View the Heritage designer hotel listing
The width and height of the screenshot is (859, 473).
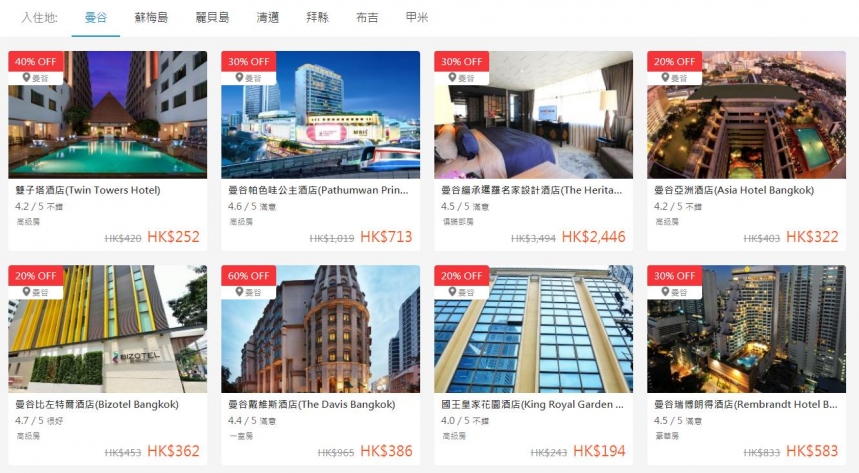coord(533,150)
